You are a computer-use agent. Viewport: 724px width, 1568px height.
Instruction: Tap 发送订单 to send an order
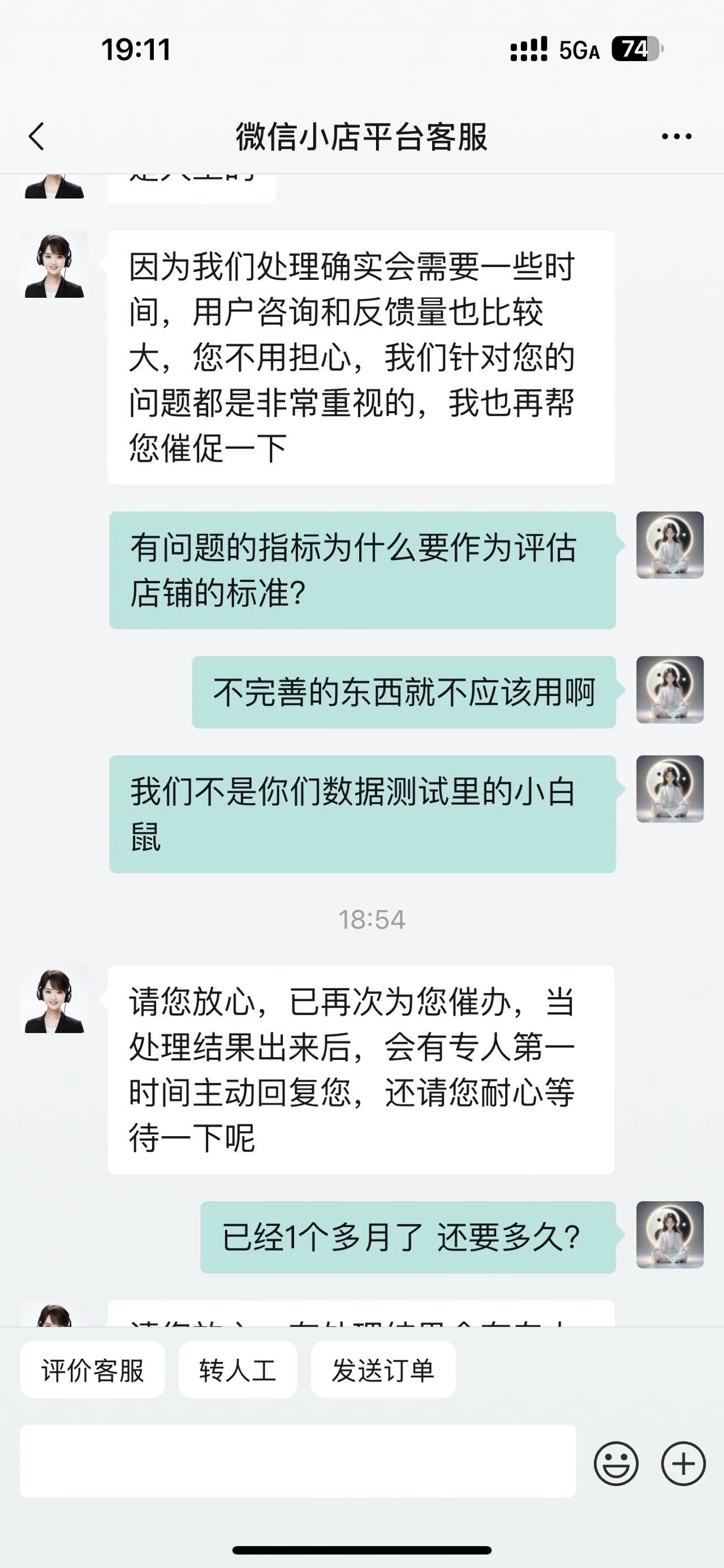coord(383,1371)
